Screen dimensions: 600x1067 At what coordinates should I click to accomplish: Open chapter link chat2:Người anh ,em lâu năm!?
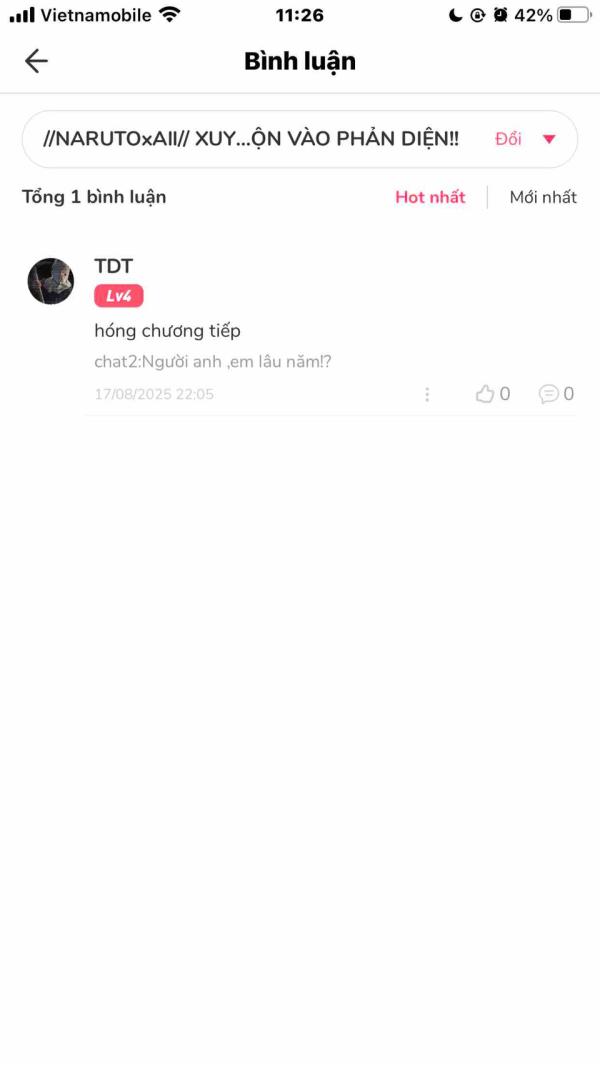[x=213, y=361]
